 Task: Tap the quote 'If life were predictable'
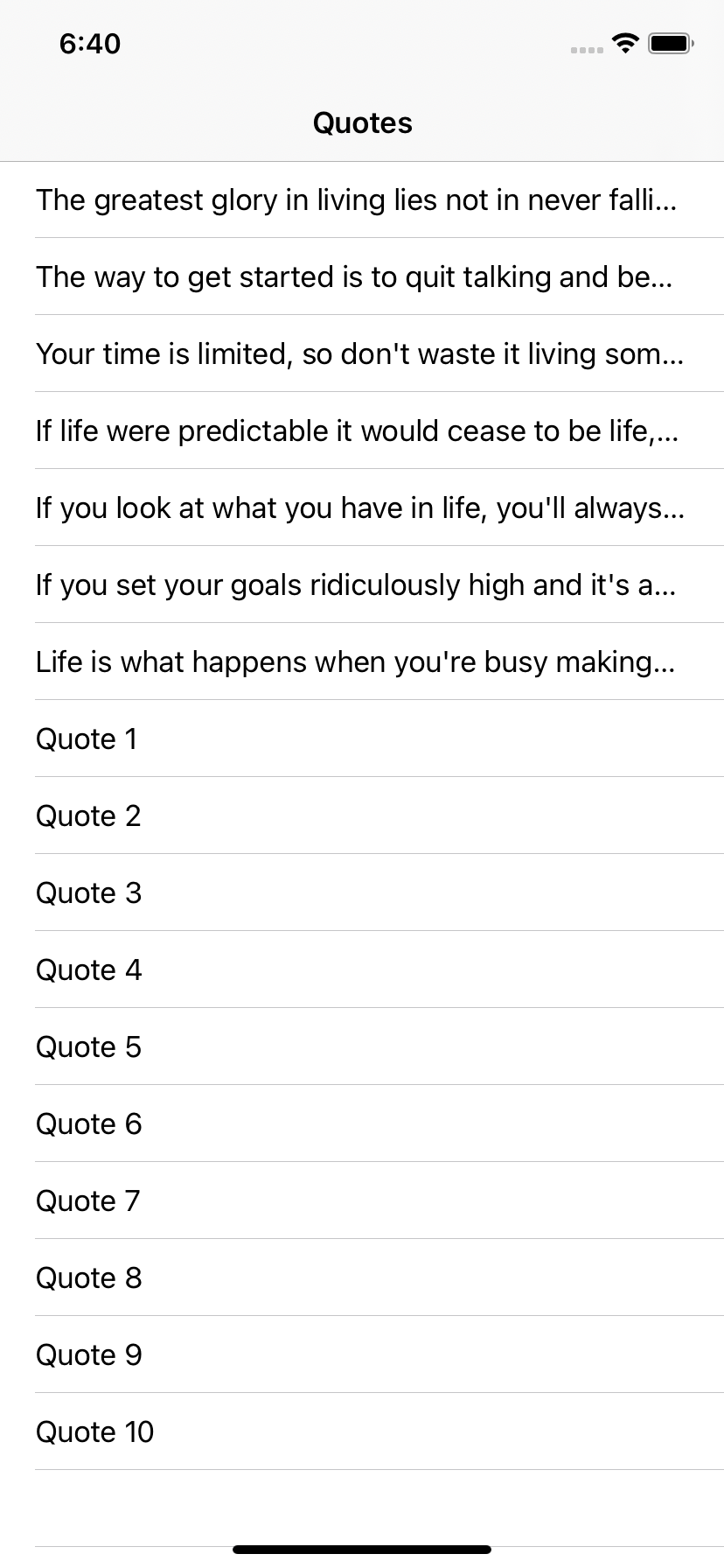[x=362, y=430]
